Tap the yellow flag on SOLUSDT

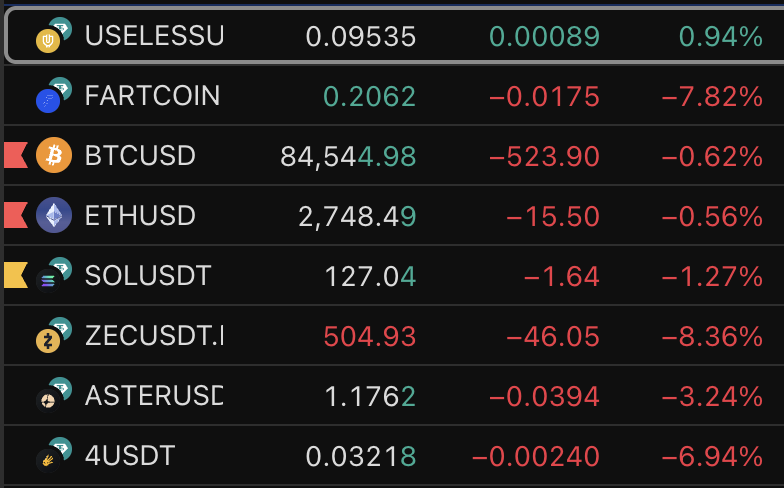(x=15, y=275)
